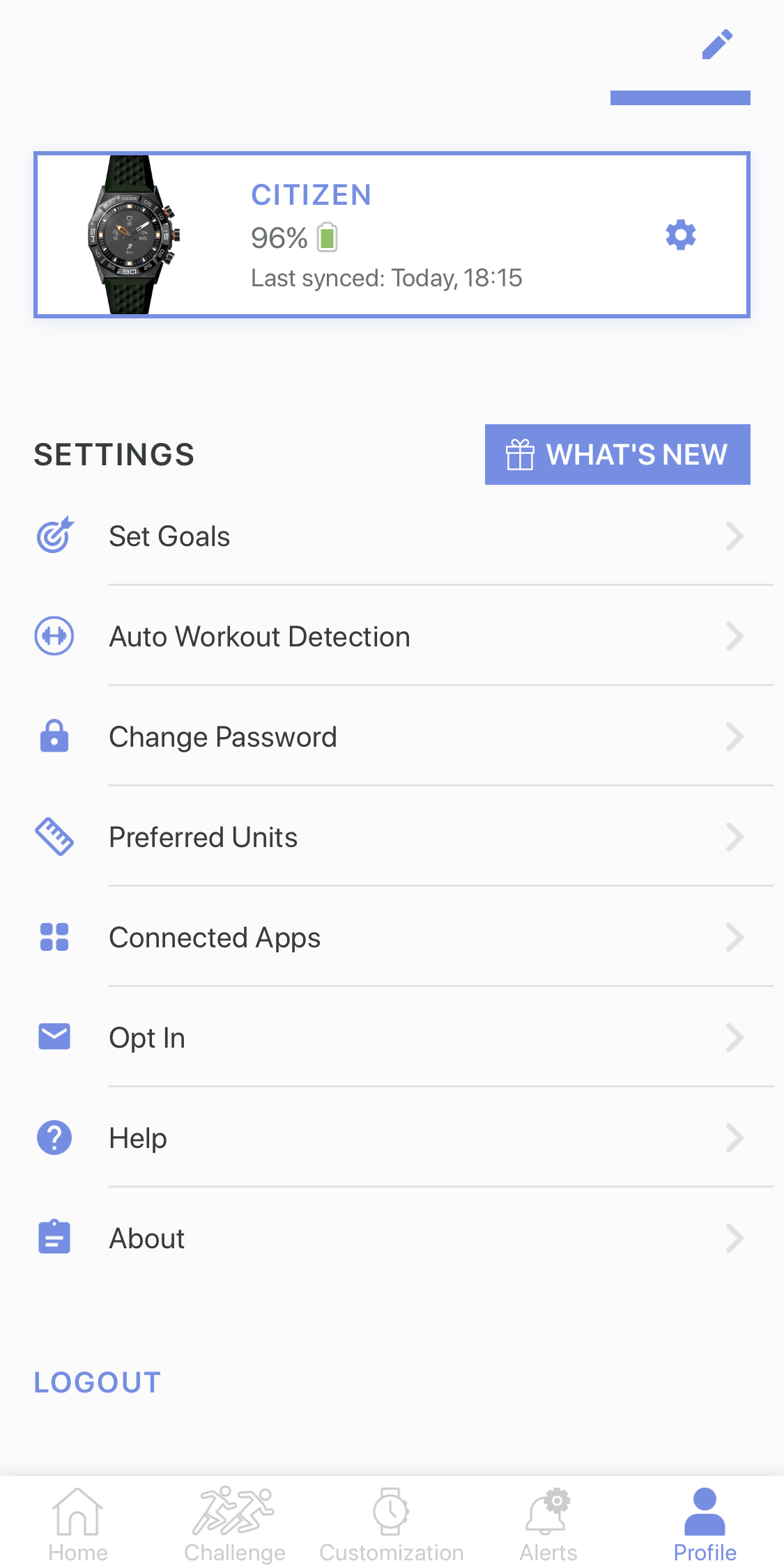Image resolution: width=784 pixels, height=1568 pixels.
Task: Select Change Password option
Action: [x=390, y=737]
